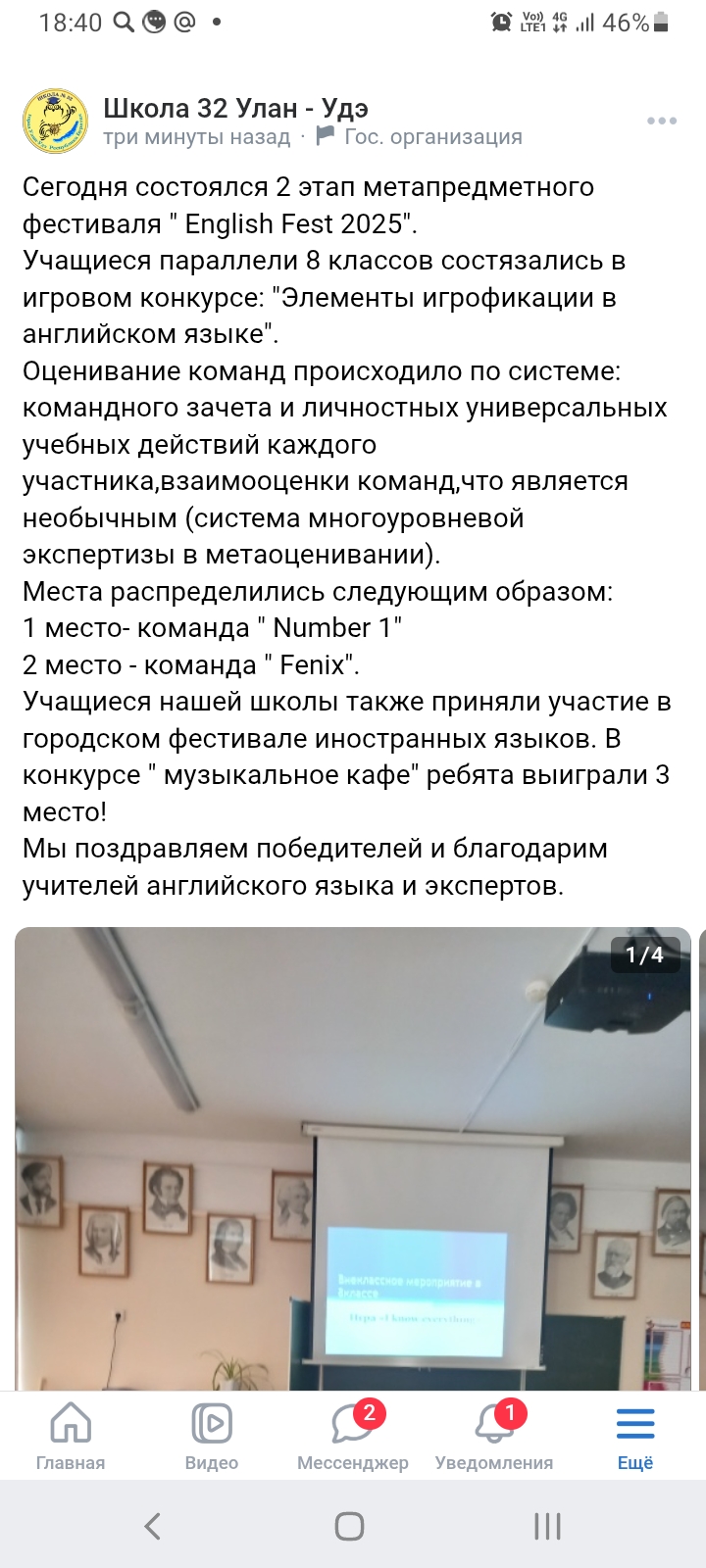The height and width of the screenshot is (1568, 706).
Task: Check the Уведомления tab
Action: coord(494,1436)
